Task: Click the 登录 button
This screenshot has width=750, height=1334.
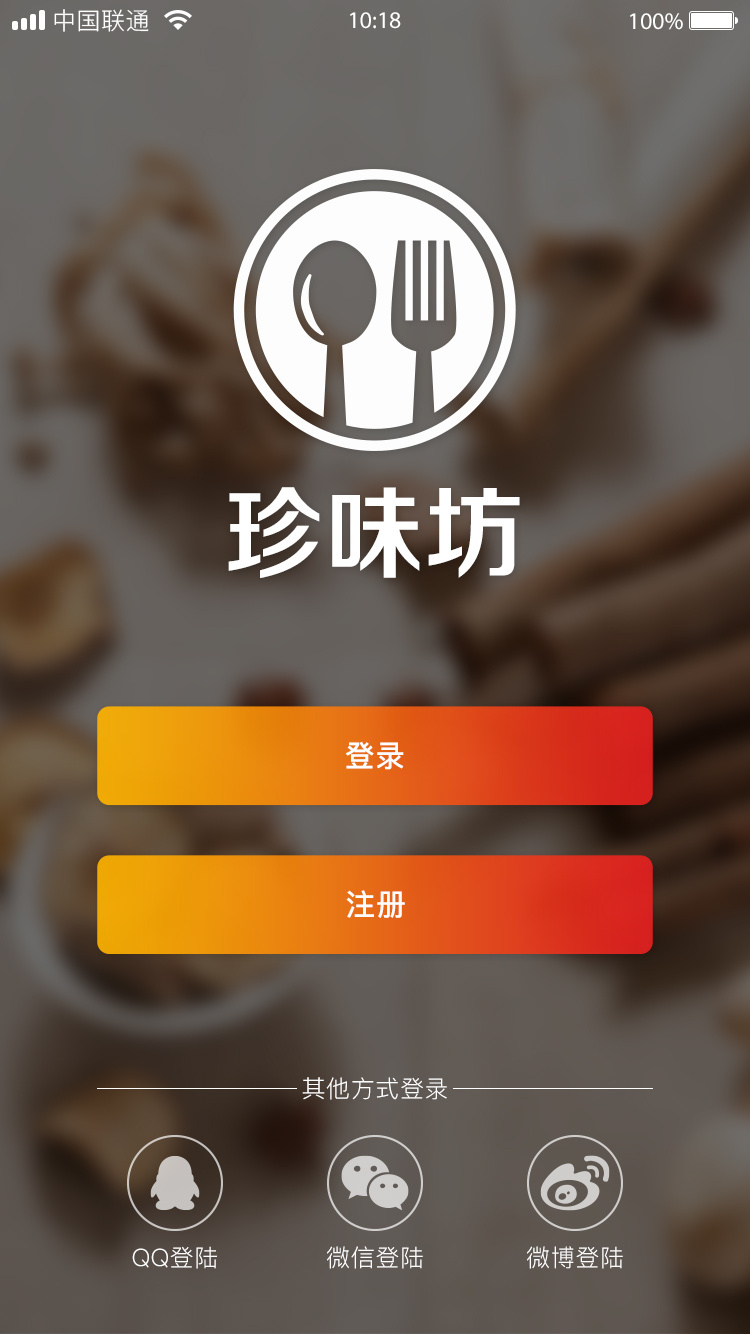Action: (x=375, y=755)
